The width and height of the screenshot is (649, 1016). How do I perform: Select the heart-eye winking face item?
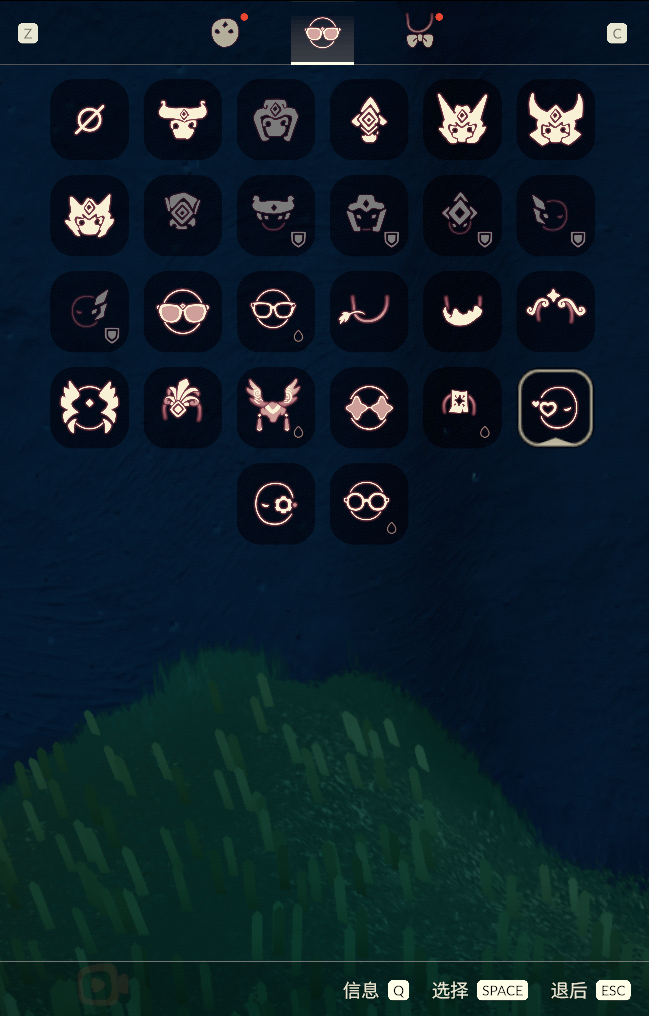click(555, 407)
